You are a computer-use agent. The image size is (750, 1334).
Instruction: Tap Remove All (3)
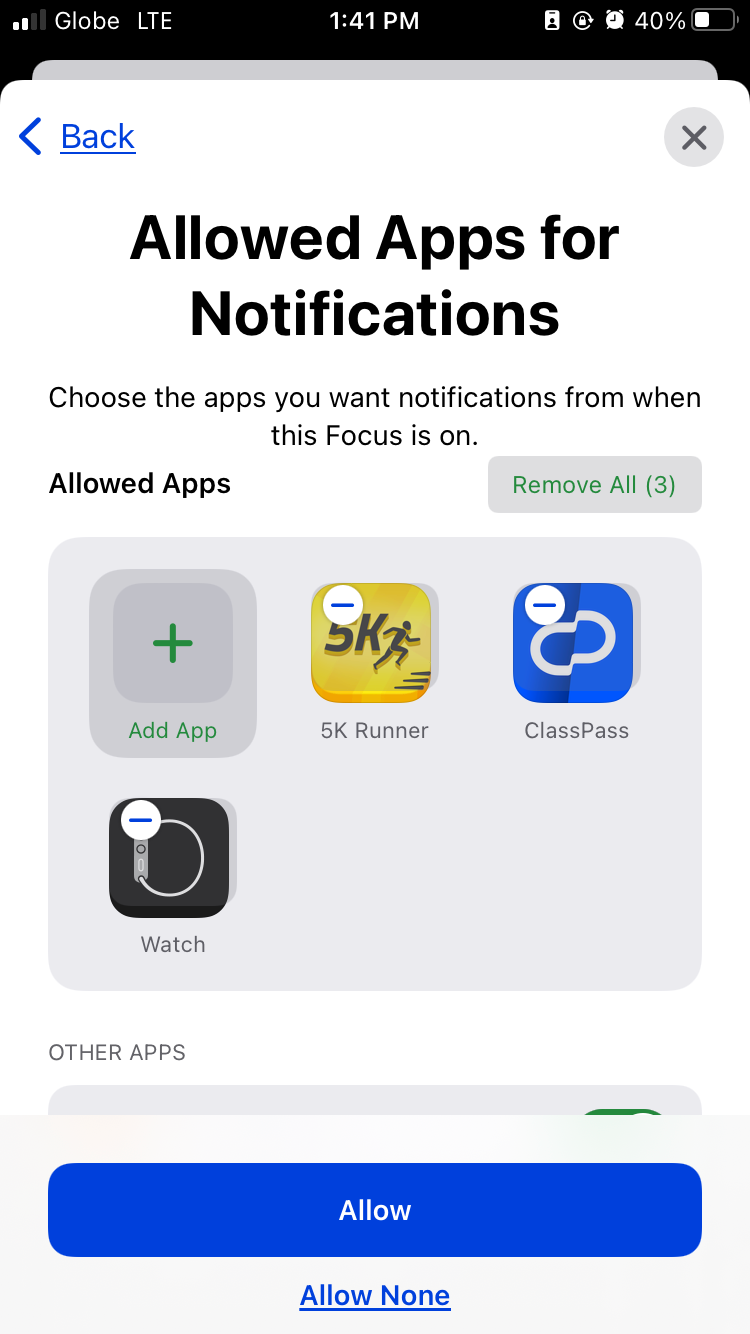[x=594, y=484]
